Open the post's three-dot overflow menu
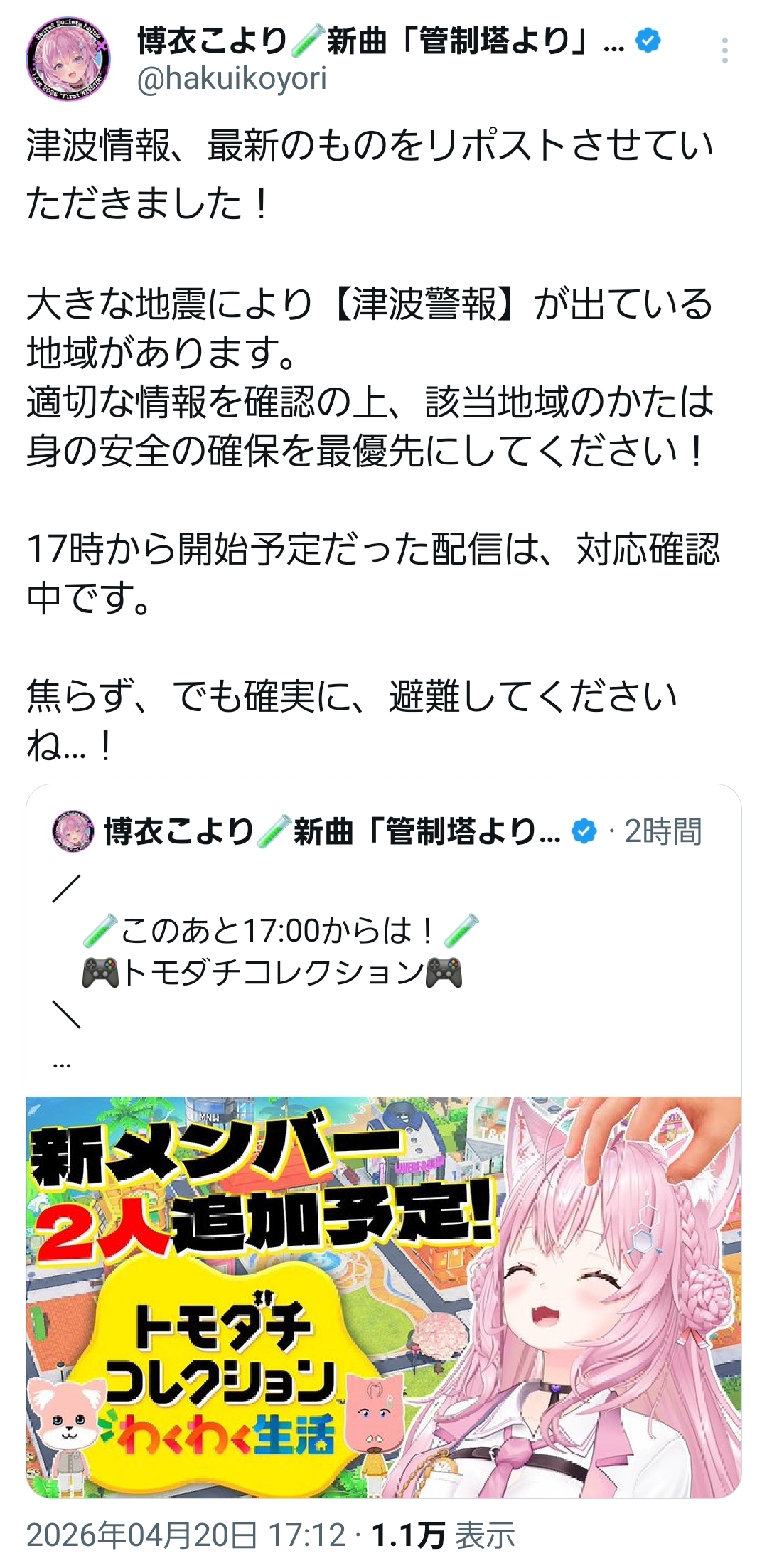This screenshot has height=1568, width=767. tap(724, 50)
